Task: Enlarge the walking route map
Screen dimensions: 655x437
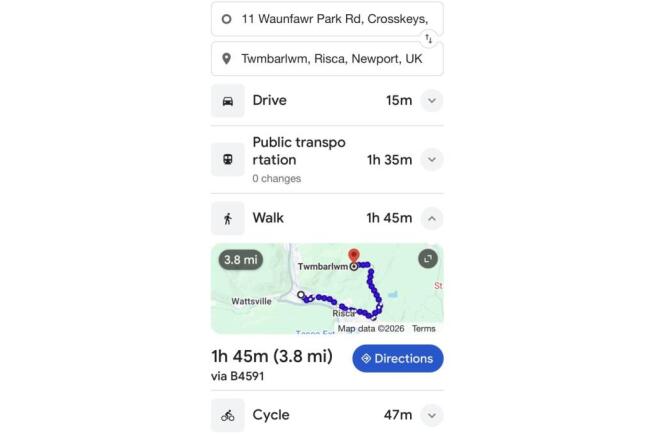Action: pyautogui.click(x=428, y=258)
